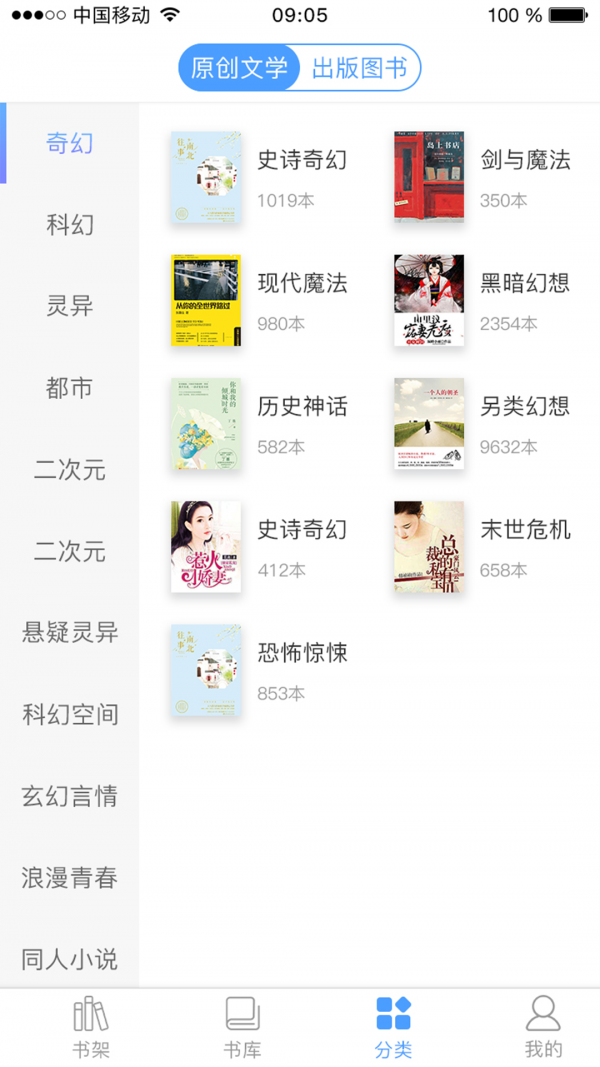Open the 恐怖惊悚 subcategory

tap(260, 670)
